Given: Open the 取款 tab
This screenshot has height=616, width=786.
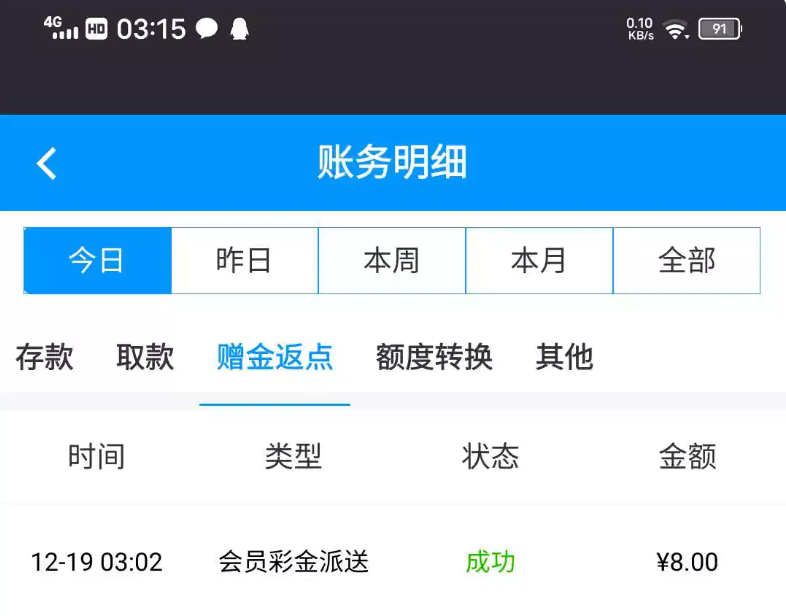Looking at the screenshot, I should tap(145, 357).
